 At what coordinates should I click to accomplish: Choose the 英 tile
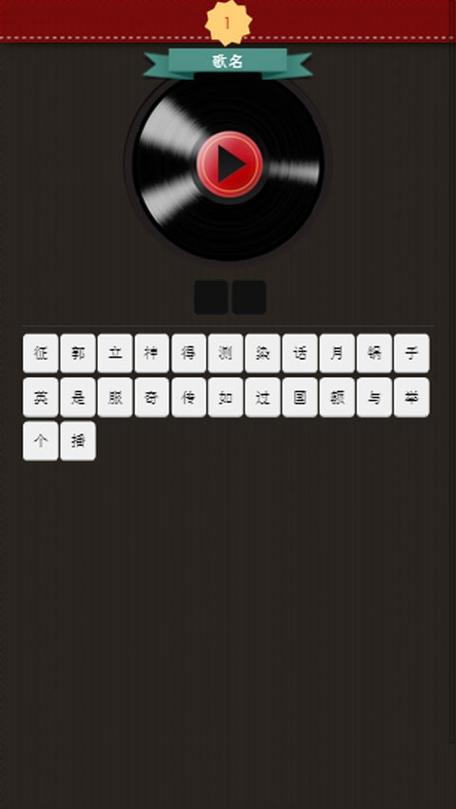point(40,397)
